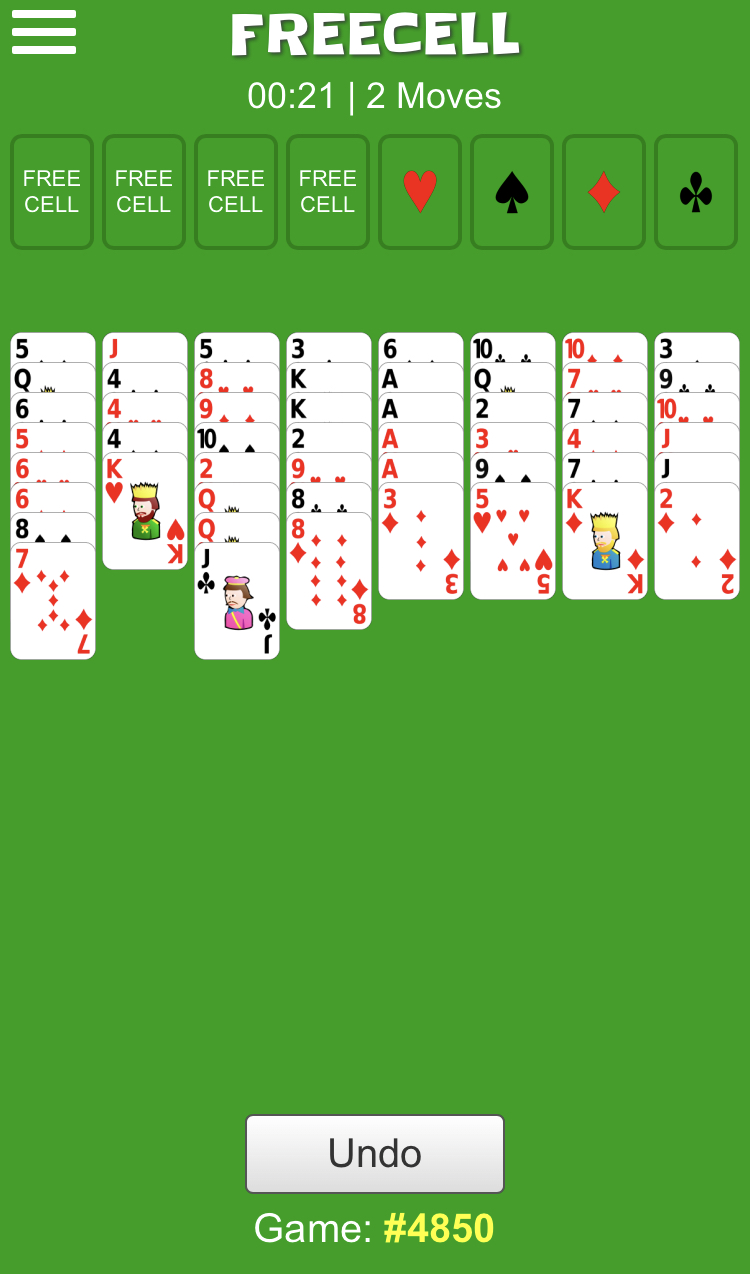Open game number #4850 link
The width and height of the screenshot is (750, 1274).
coord(439,1228)
